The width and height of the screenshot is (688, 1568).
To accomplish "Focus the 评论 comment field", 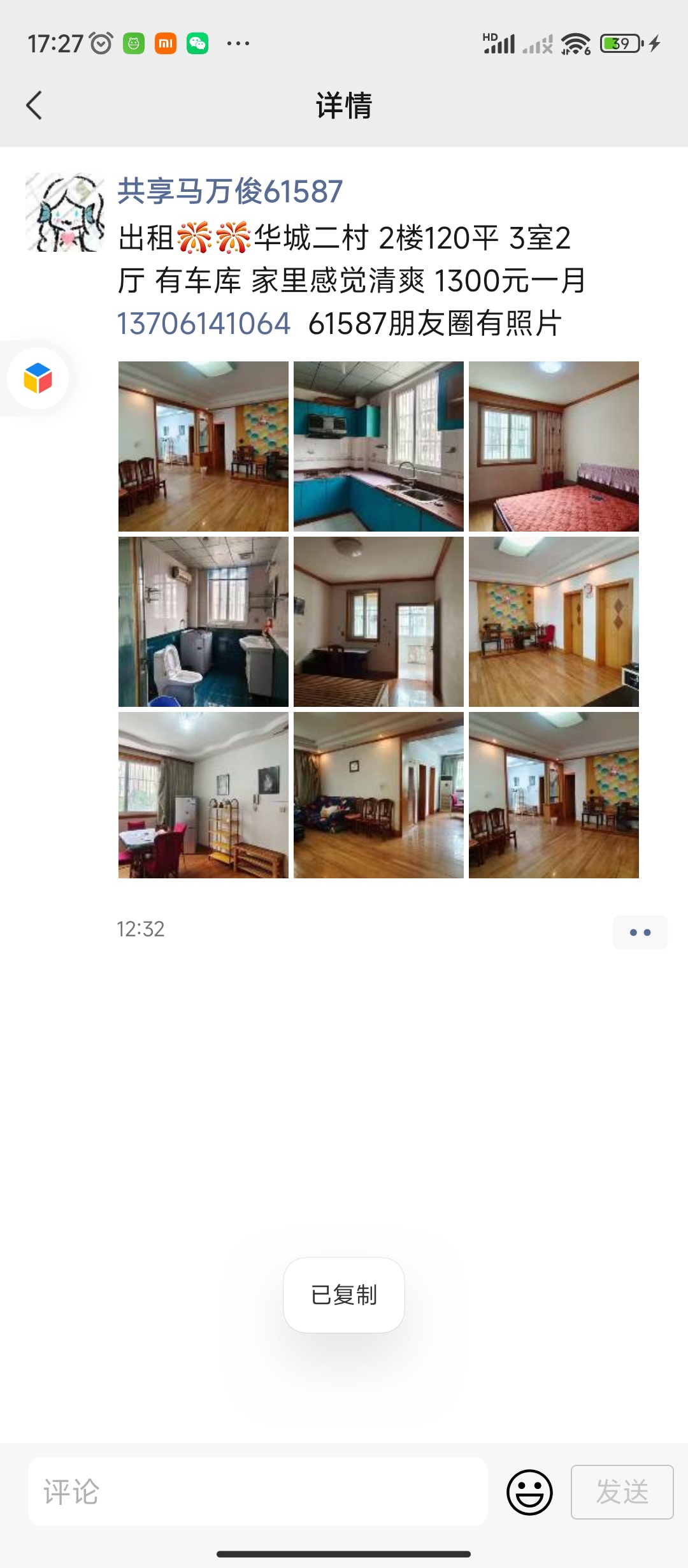I will 258,1492.
